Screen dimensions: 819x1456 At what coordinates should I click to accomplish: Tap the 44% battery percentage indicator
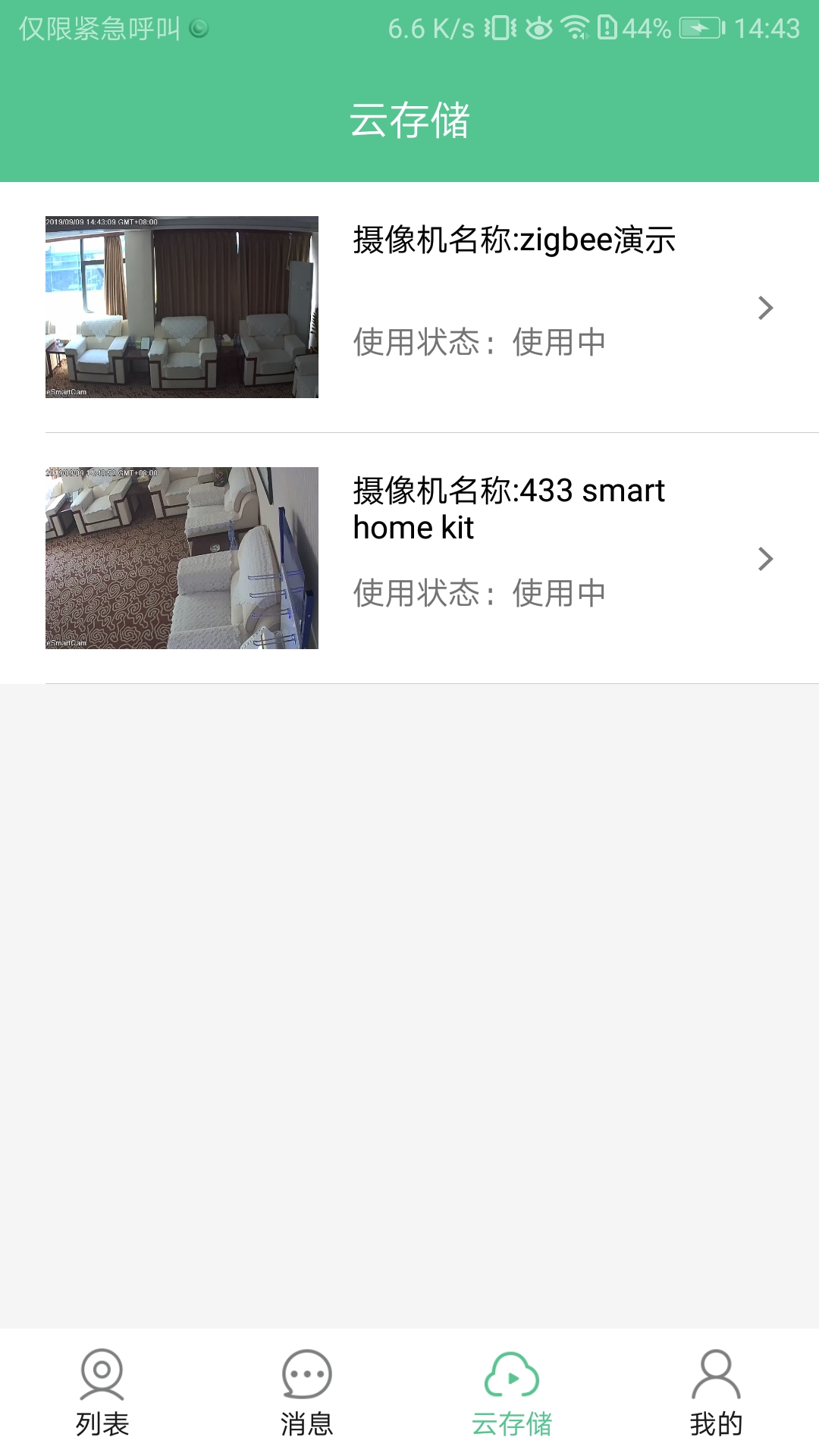point(646,27)
